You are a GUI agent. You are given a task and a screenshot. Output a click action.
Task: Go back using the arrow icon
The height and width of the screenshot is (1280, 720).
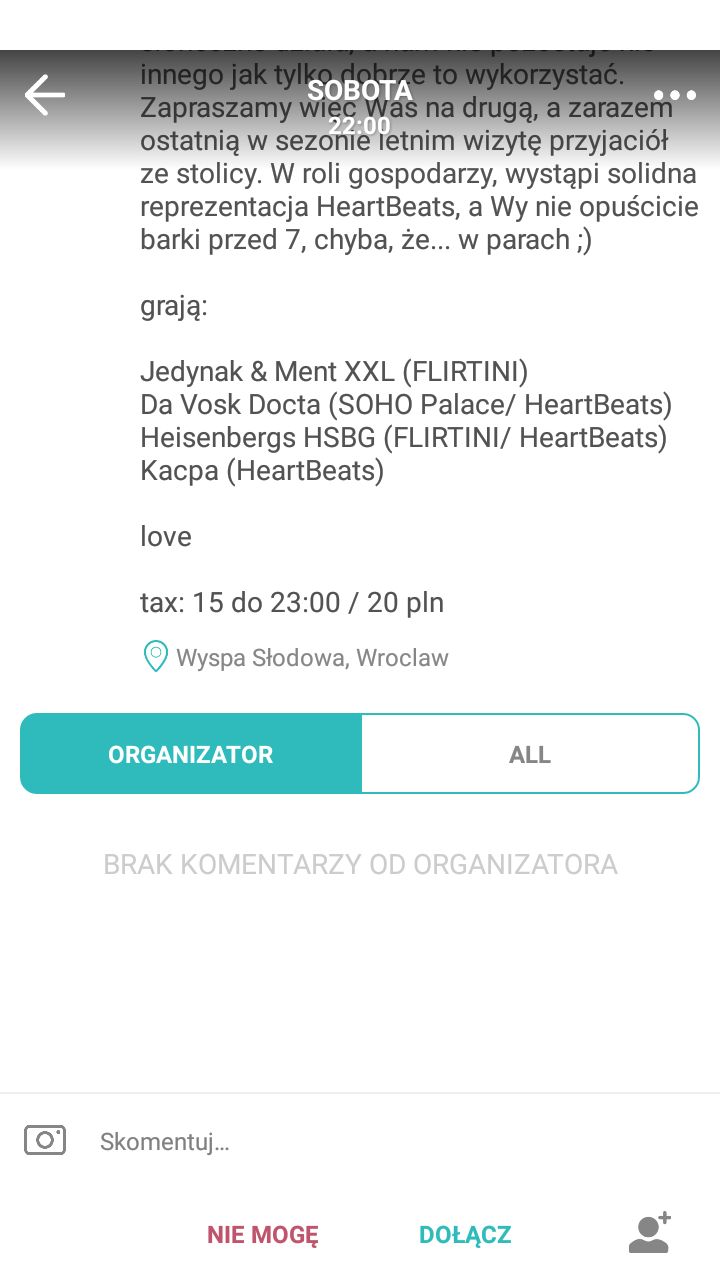tap(45, 95)
